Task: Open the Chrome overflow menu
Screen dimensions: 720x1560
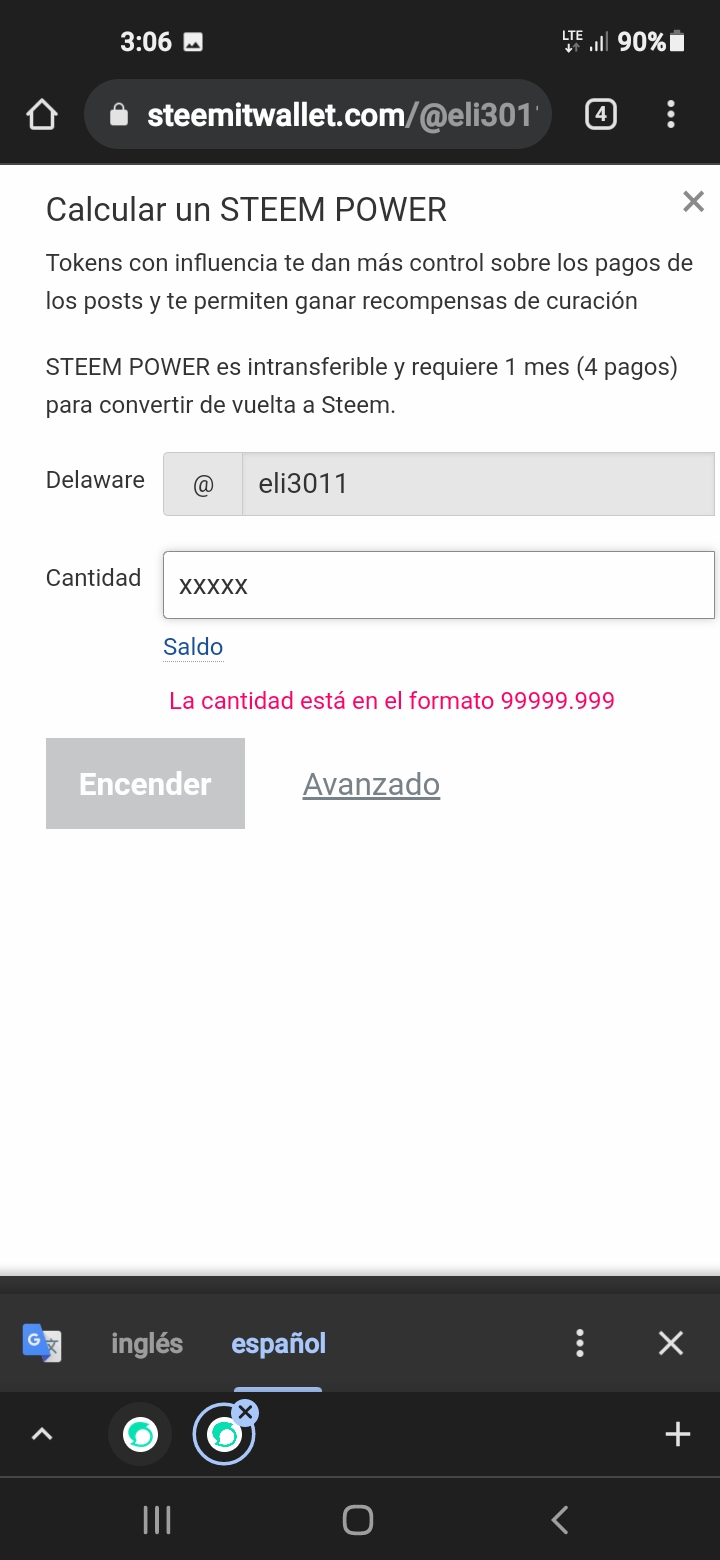Action: pos(671,115)
